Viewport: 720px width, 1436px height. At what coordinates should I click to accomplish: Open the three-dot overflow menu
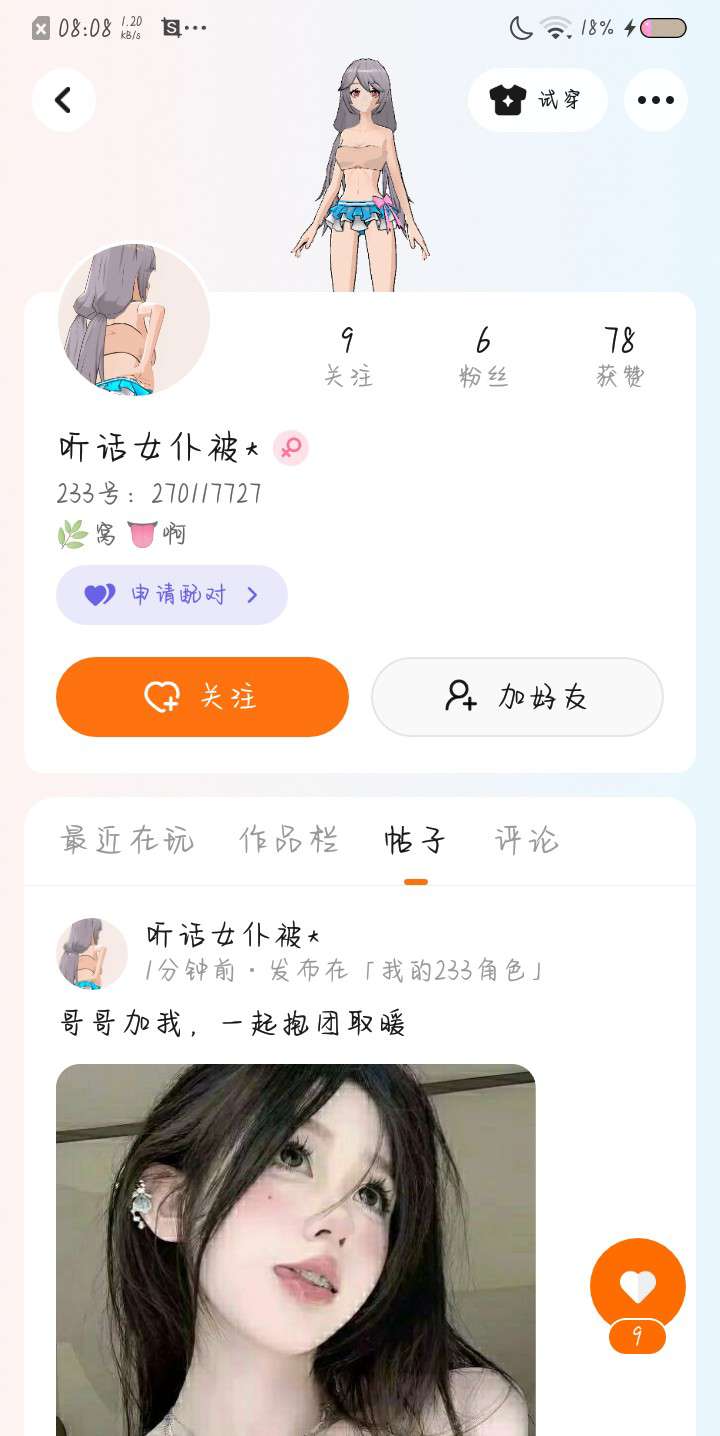pos(656,100)
